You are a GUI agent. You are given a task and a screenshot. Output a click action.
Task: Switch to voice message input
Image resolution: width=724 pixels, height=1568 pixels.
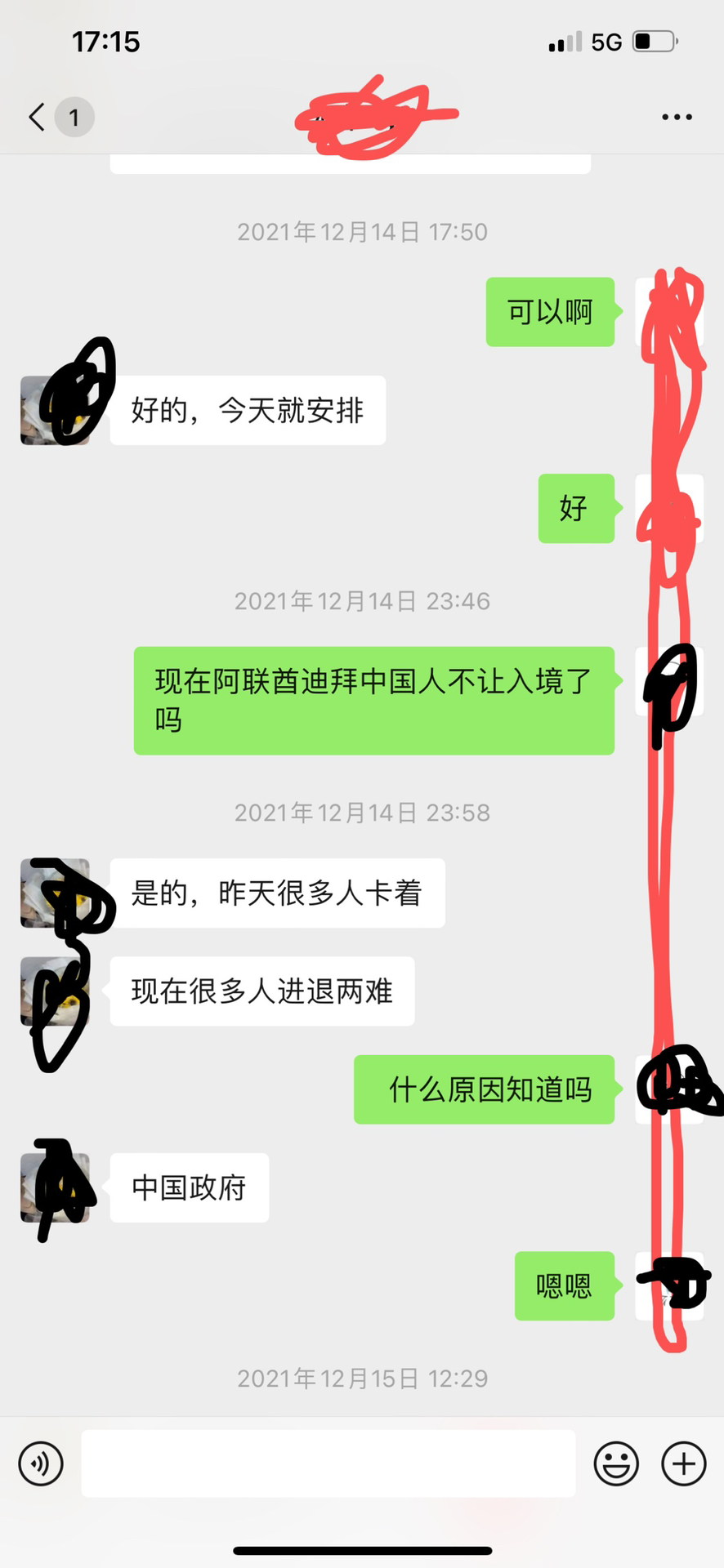[41, 1463]
